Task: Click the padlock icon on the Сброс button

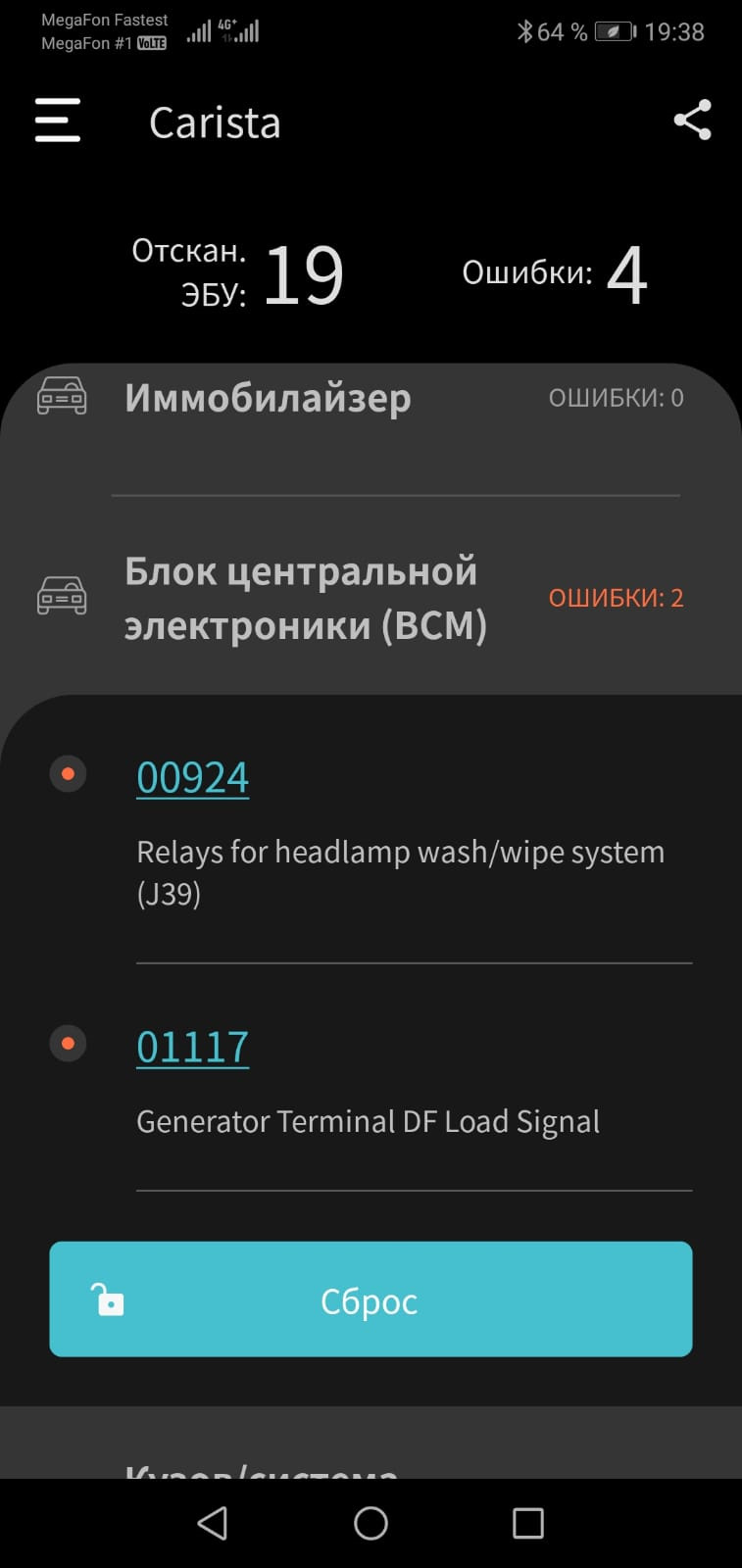Action: pos(110,1300)
